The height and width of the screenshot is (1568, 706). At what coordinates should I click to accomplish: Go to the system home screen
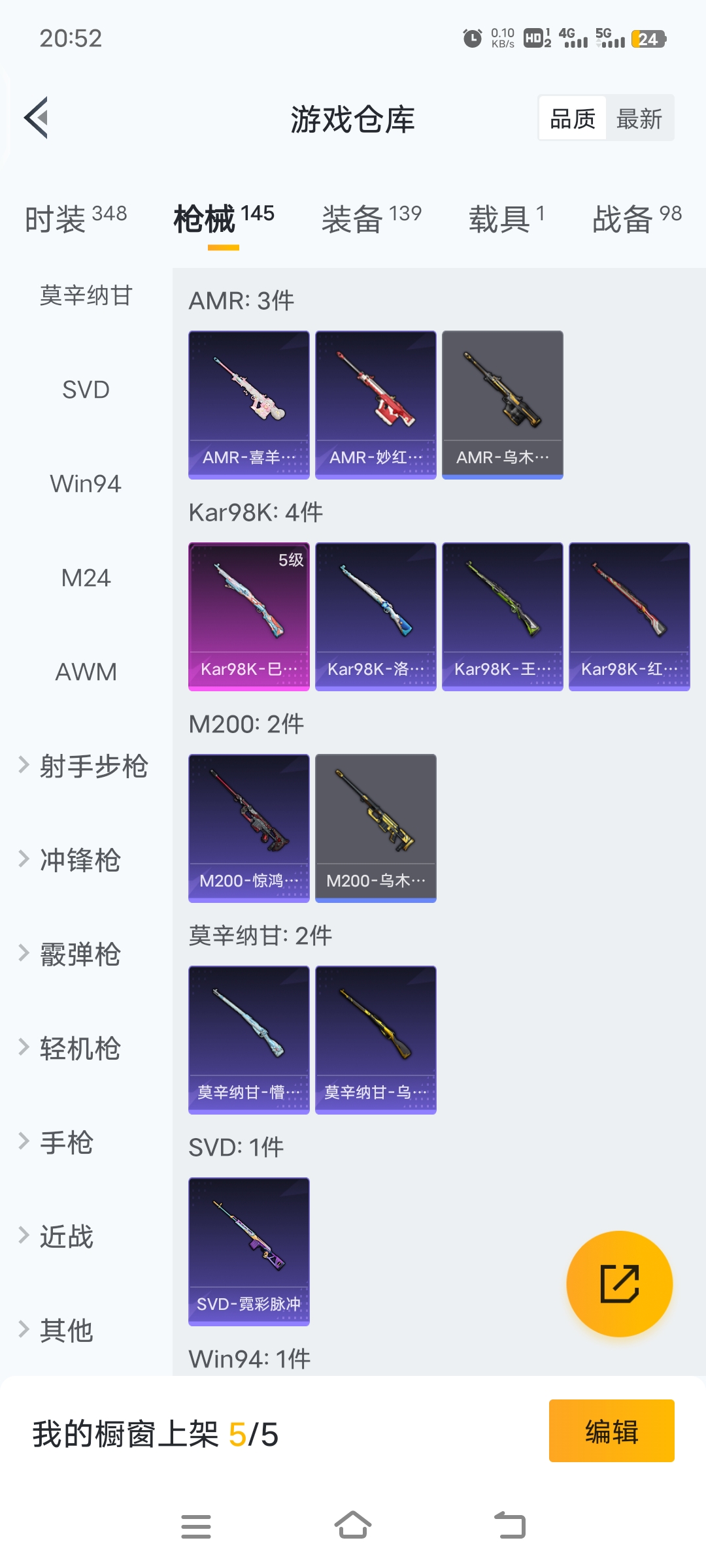tap(353, 1526)
